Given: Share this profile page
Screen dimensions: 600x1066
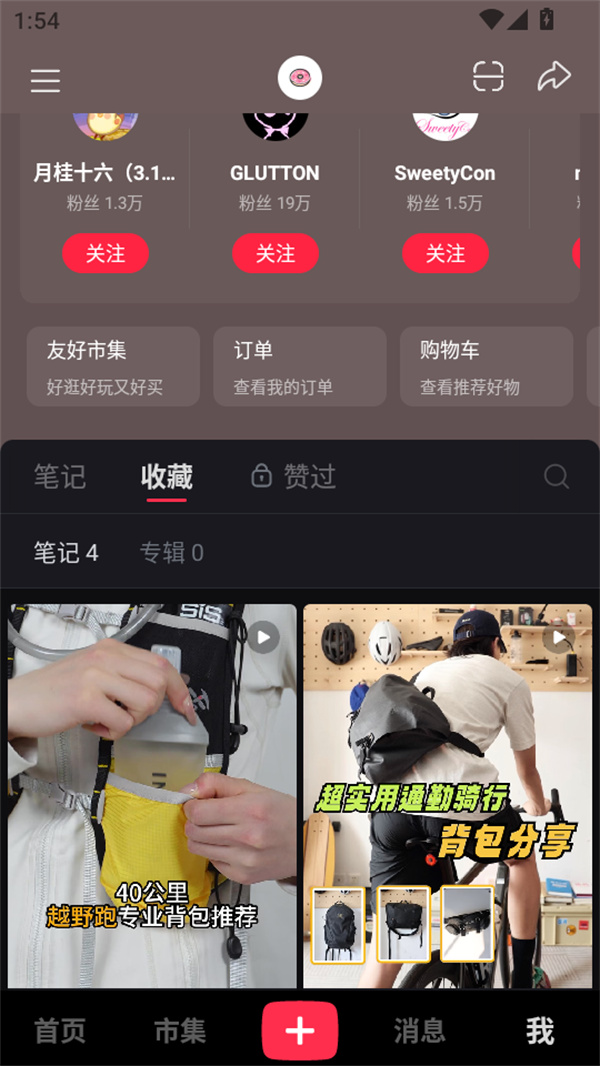Looking at the screenshot, I should point(553,77).
